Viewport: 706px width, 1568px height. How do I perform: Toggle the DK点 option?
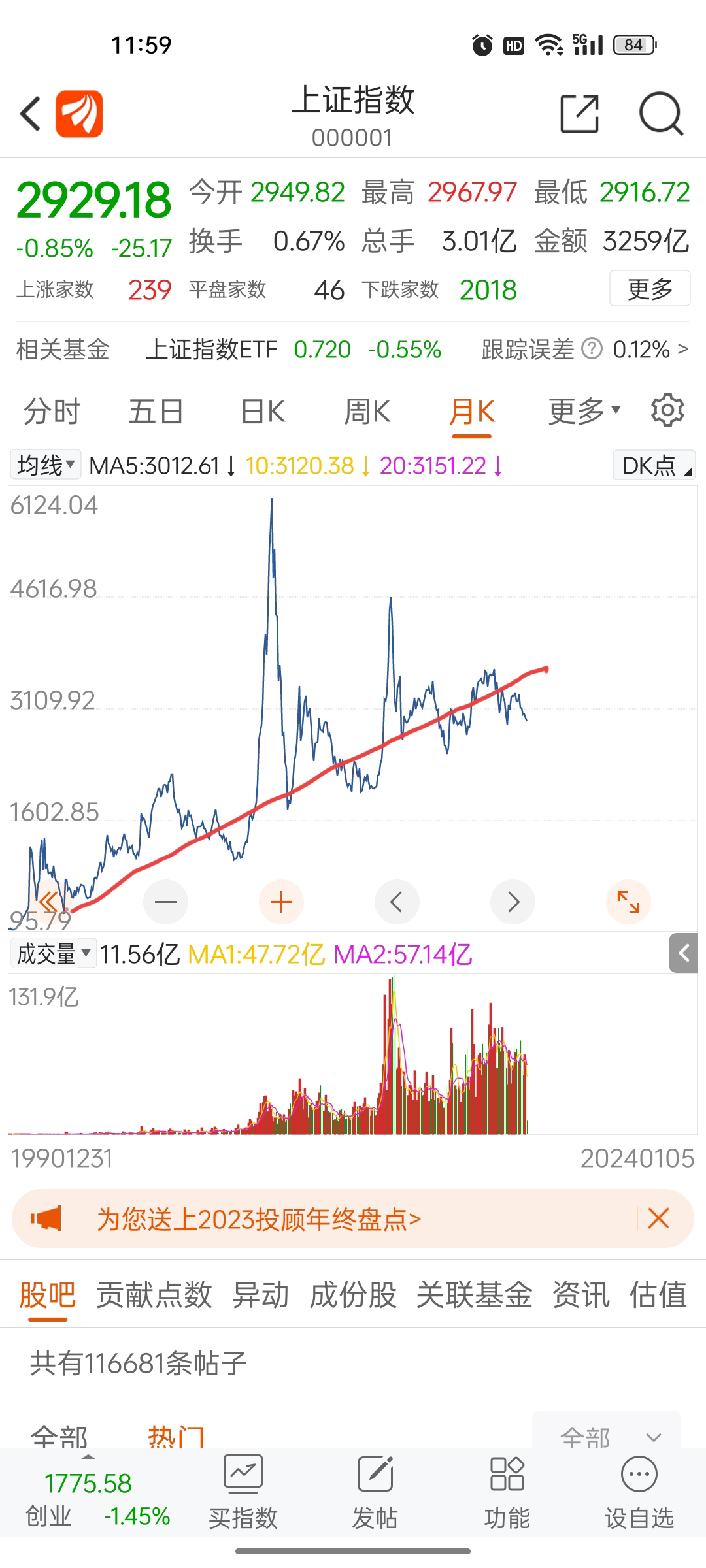click(x=654, y=466)
